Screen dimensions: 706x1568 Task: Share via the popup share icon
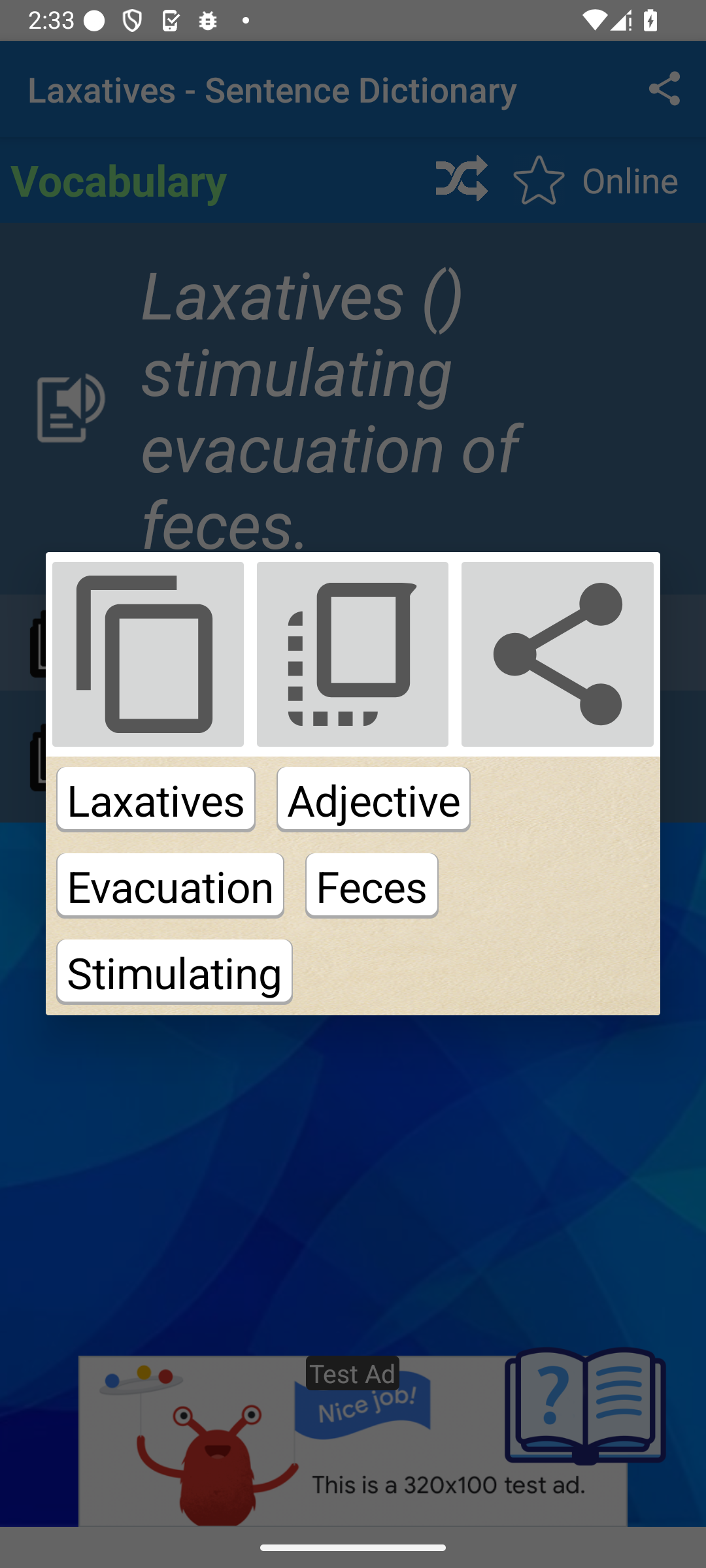pos(557,654)
